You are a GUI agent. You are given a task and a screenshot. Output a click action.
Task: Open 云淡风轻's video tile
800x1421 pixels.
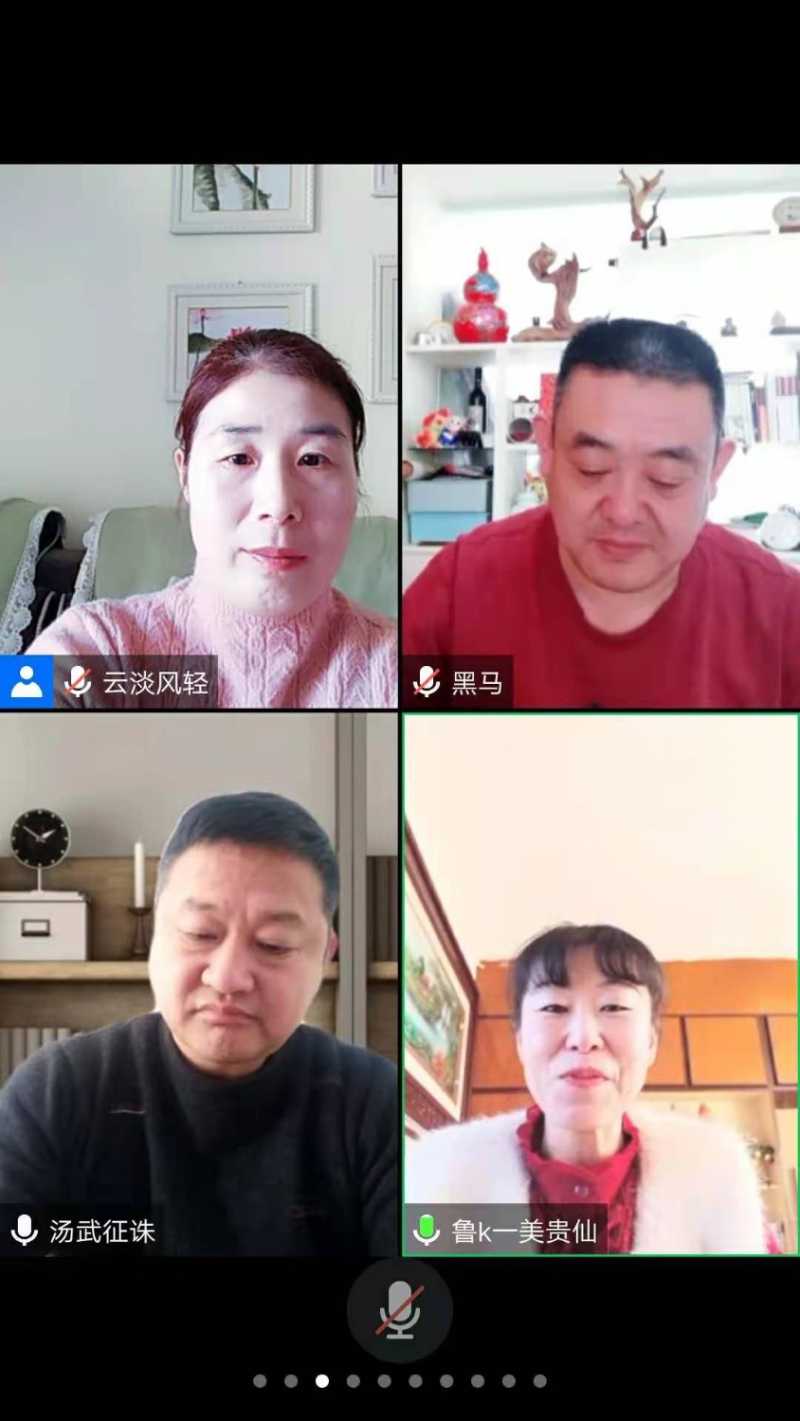coord(198,436)
